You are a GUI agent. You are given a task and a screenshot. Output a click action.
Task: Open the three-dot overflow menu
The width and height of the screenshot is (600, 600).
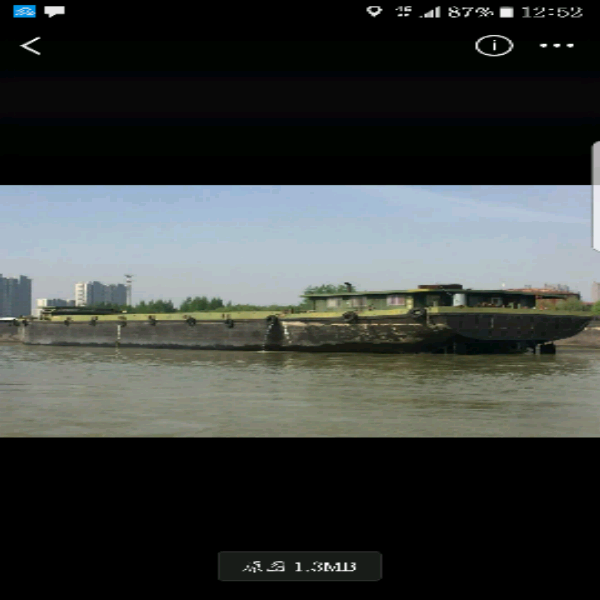[557, 46]
